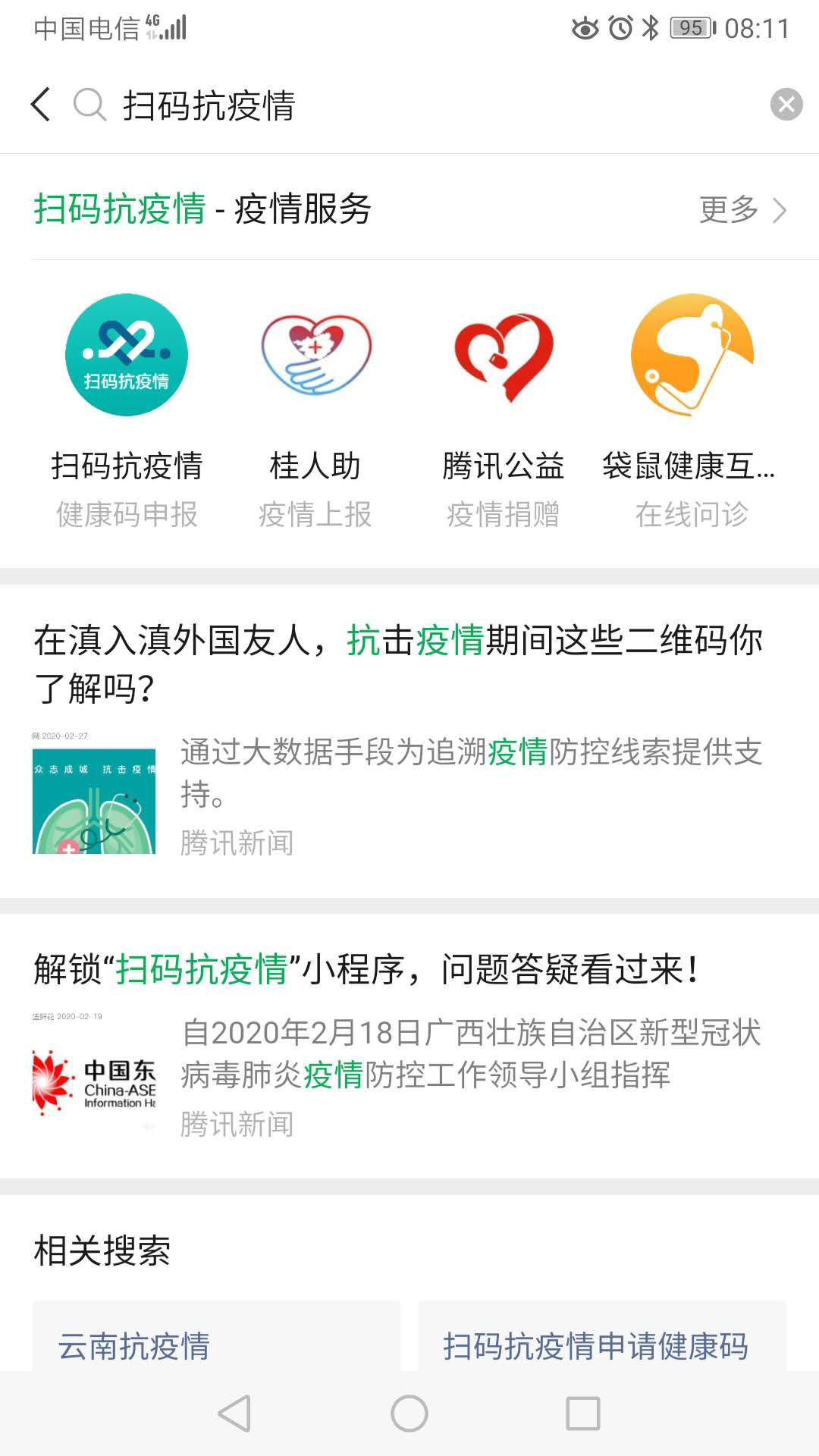
Task: Open 腾讯公益 donation service
Action: pyautogui.click(x=504, y=409)
